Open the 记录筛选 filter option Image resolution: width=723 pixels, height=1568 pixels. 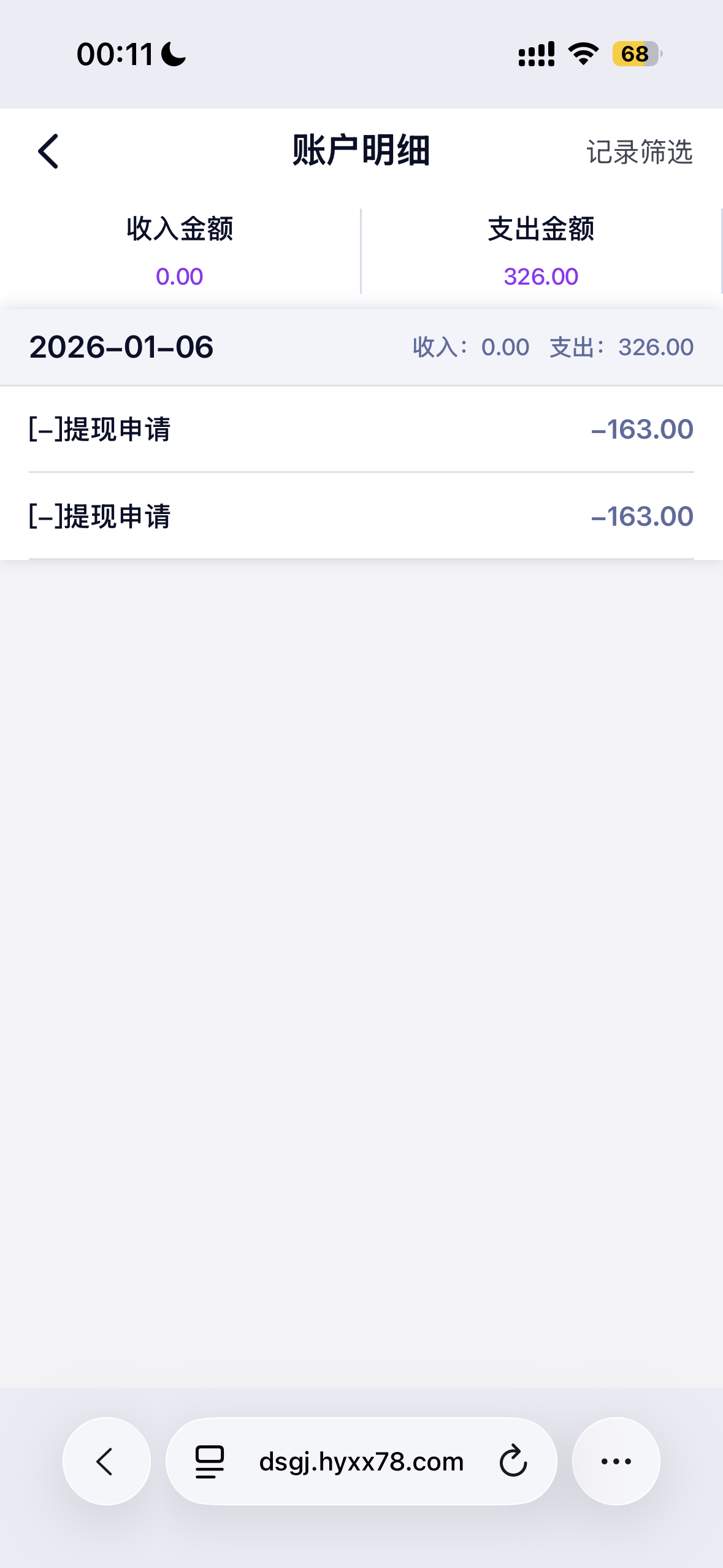click(640, 153)
